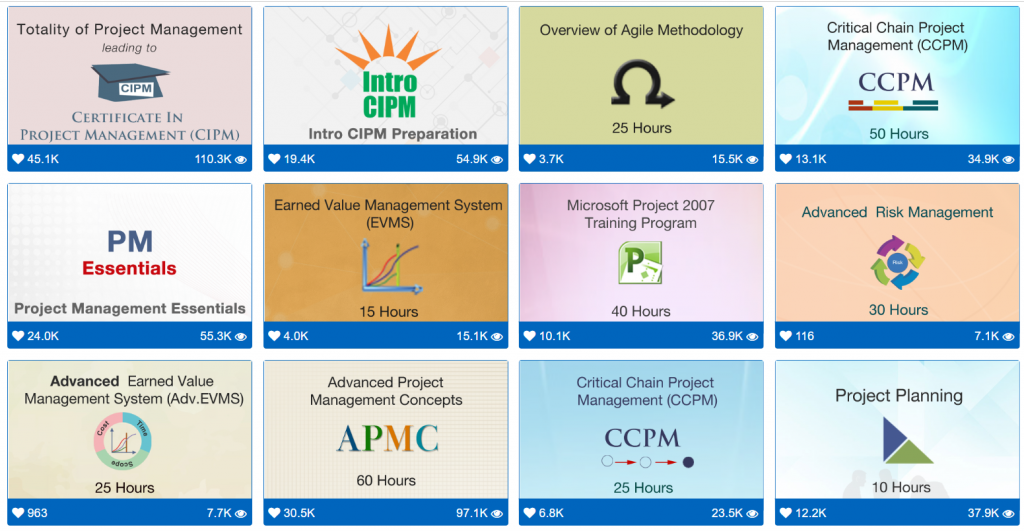Select Microsoft Project 2007 Training Program

point(641,253)
